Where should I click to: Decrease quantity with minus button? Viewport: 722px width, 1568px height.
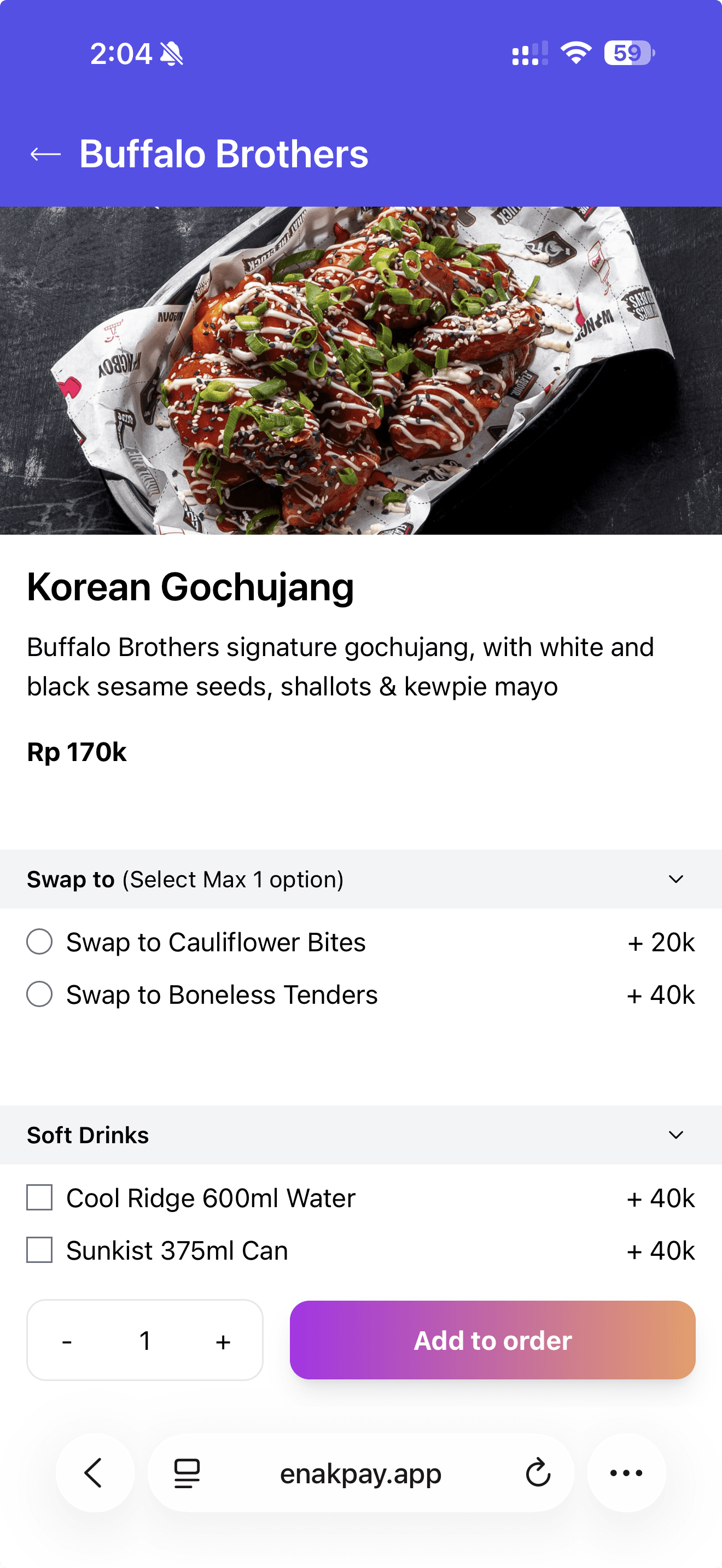(67, 1341)
